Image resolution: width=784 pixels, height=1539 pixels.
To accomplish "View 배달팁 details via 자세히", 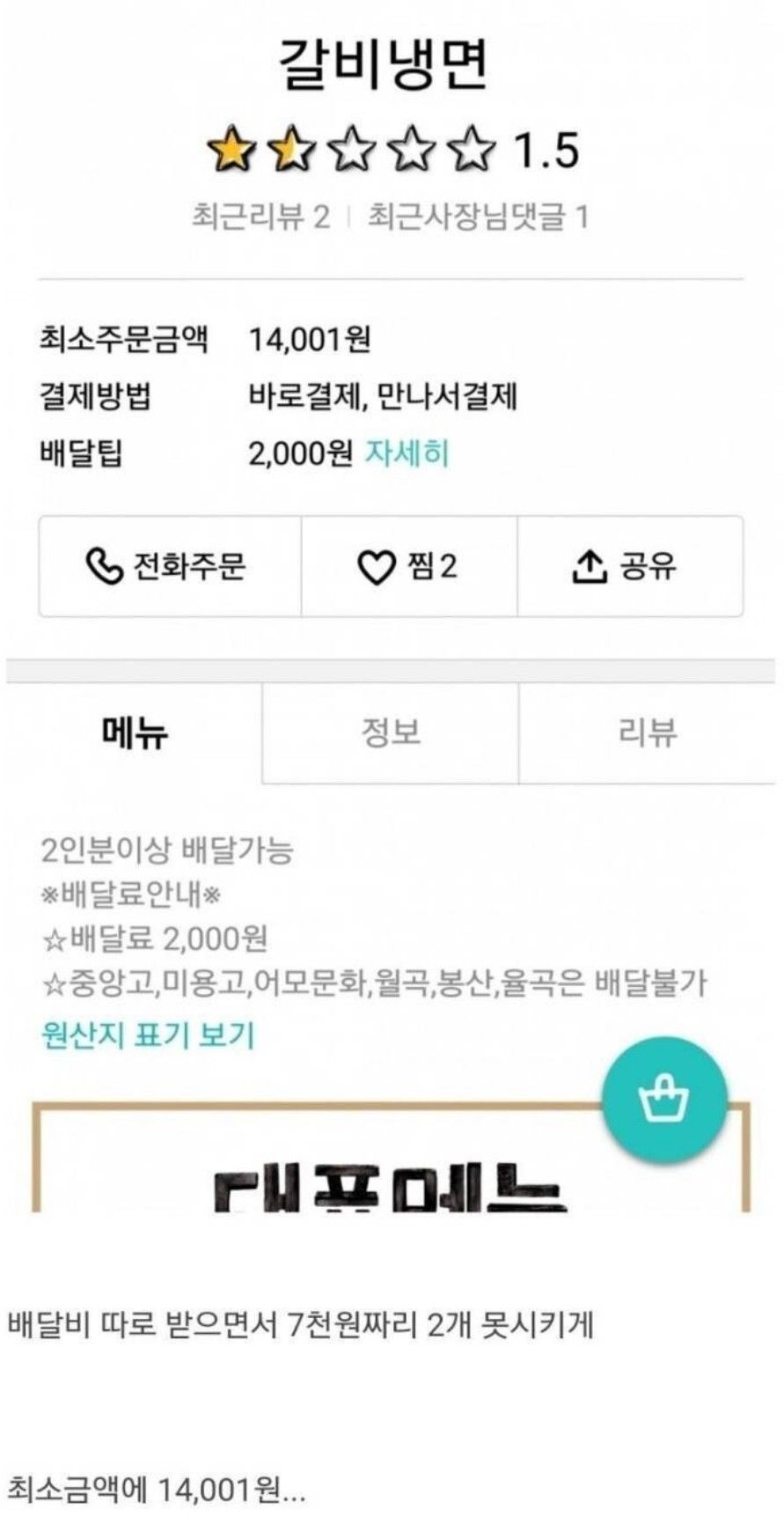I will (x=407, y=454).
